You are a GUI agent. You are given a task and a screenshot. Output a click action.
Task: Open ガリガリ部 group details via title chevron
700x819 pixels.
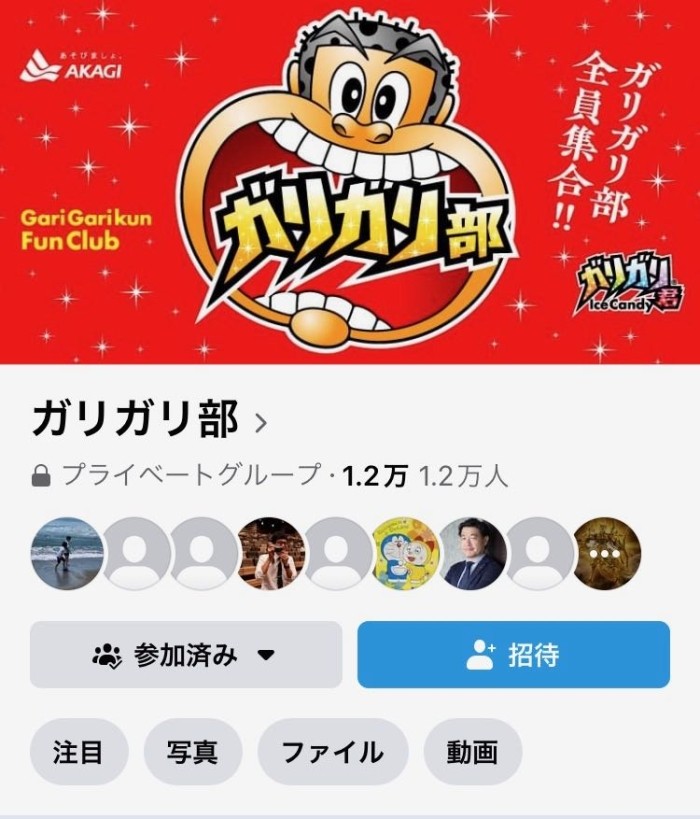pos(261,423)
